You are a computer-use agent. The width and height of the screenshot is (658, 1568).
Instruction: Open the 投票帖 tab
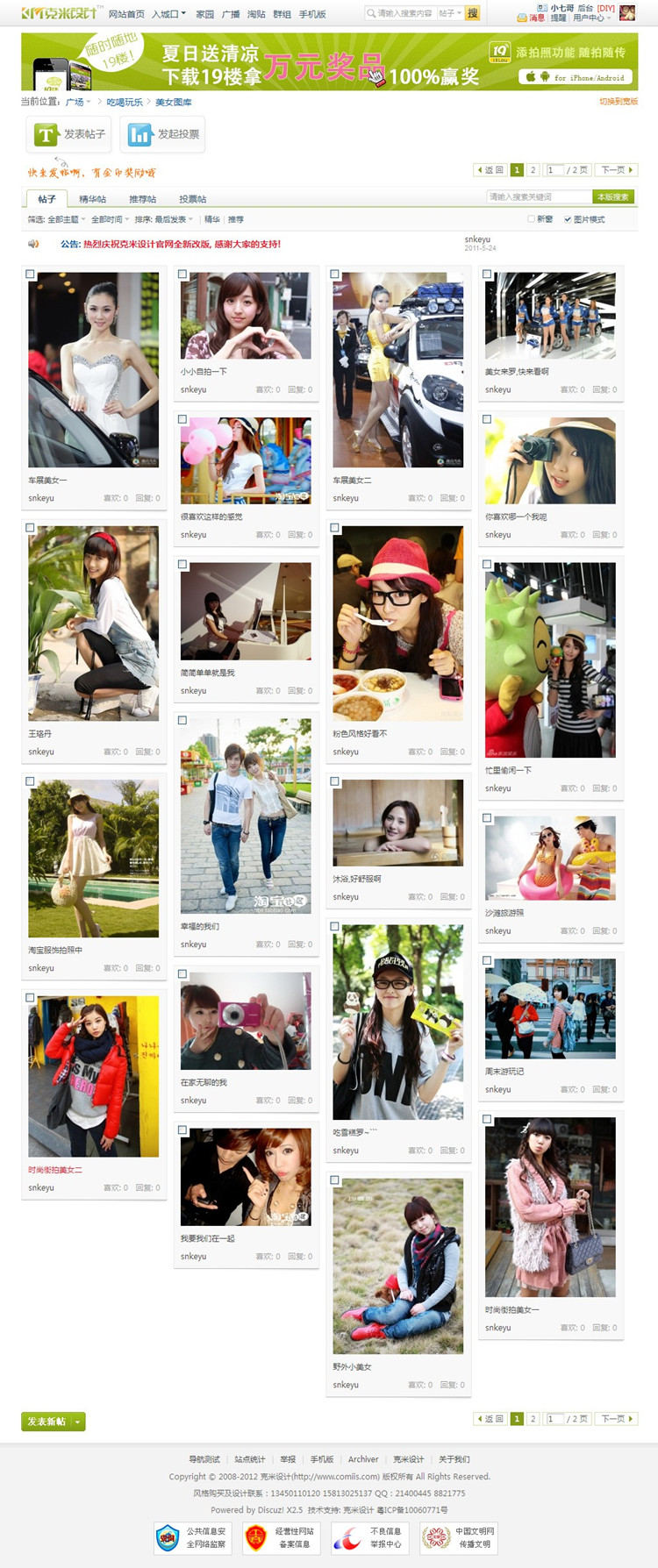coord(193,199)
